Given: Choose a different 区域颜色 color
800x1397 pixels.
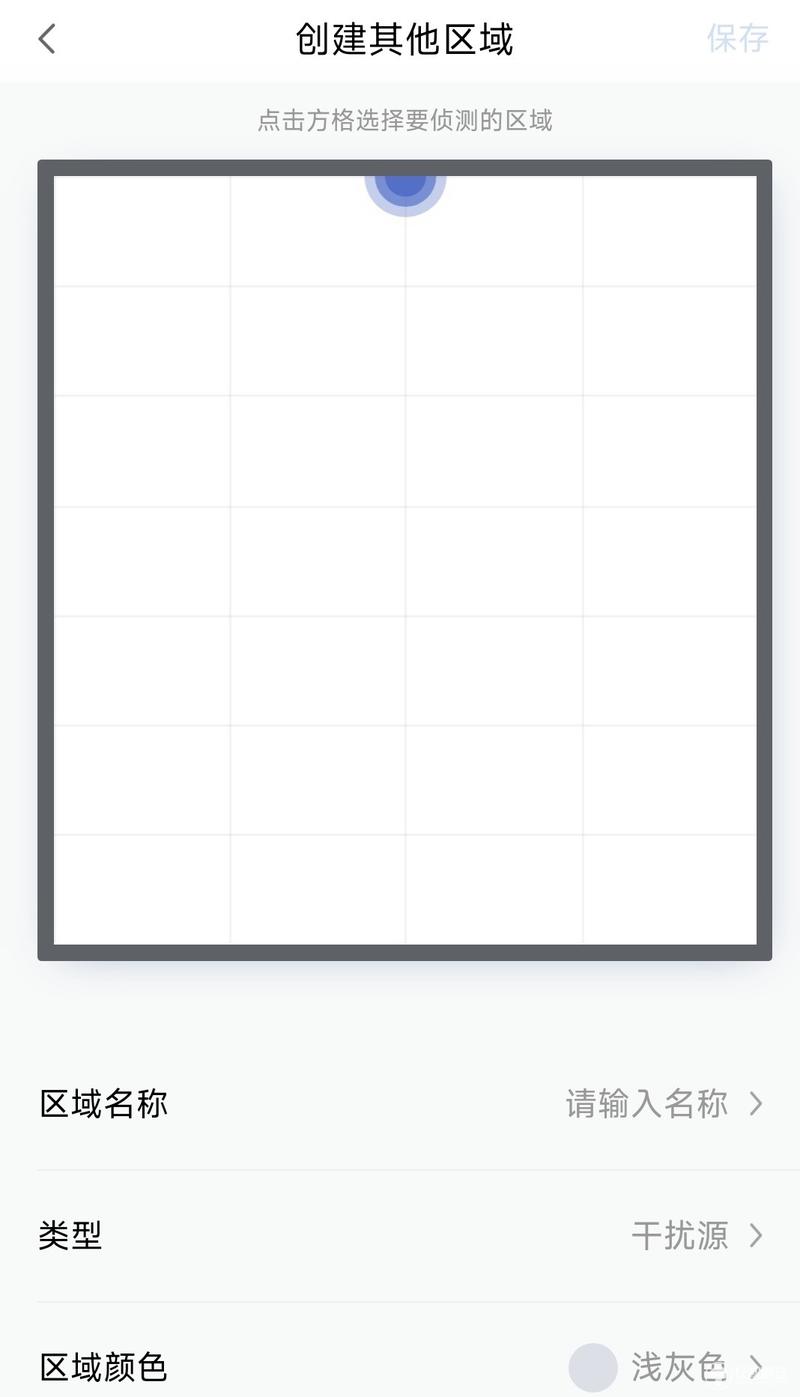Looking at the screenshot, I should click(x=401, y=1366).
